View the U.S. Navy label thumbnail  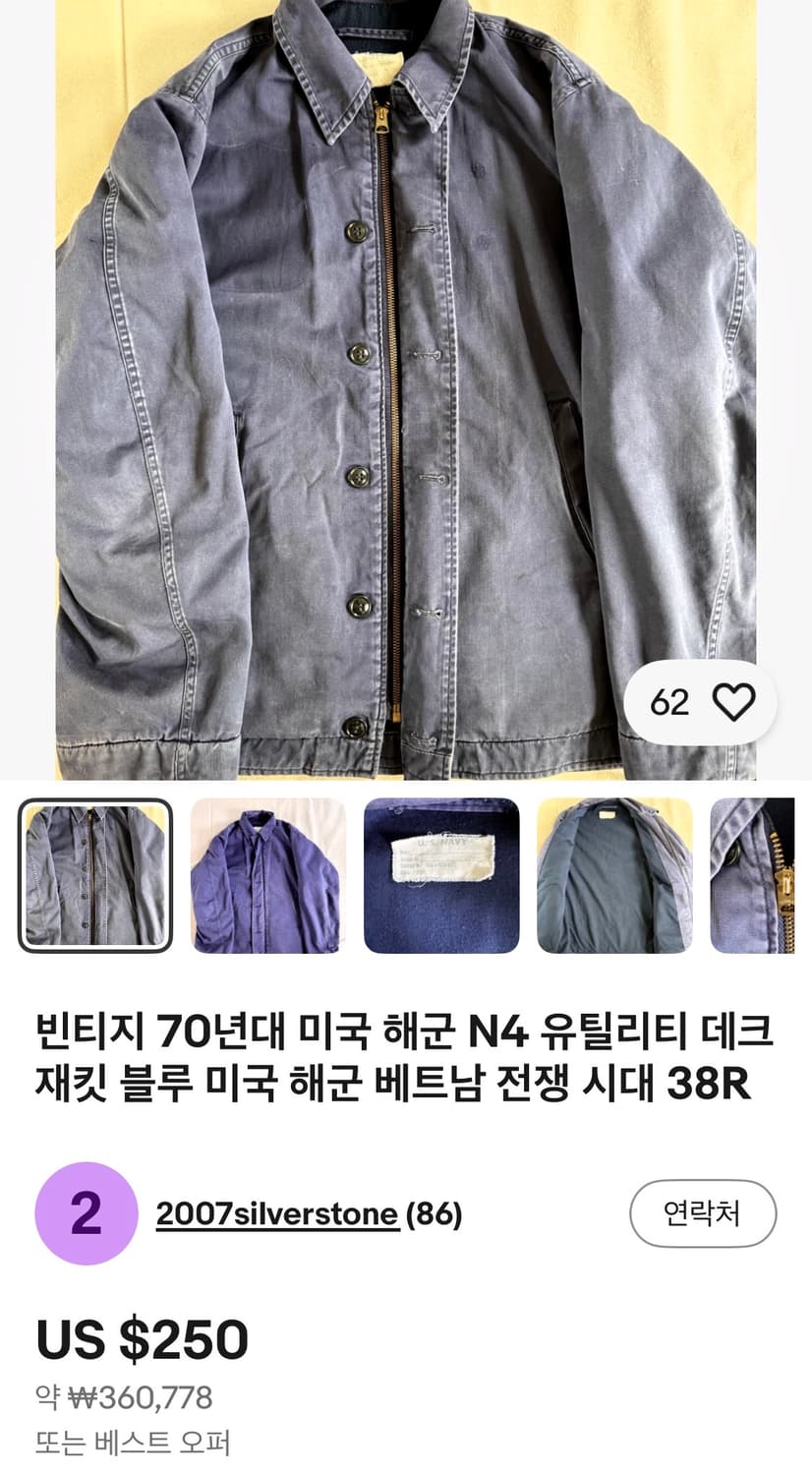click(441, 875)
